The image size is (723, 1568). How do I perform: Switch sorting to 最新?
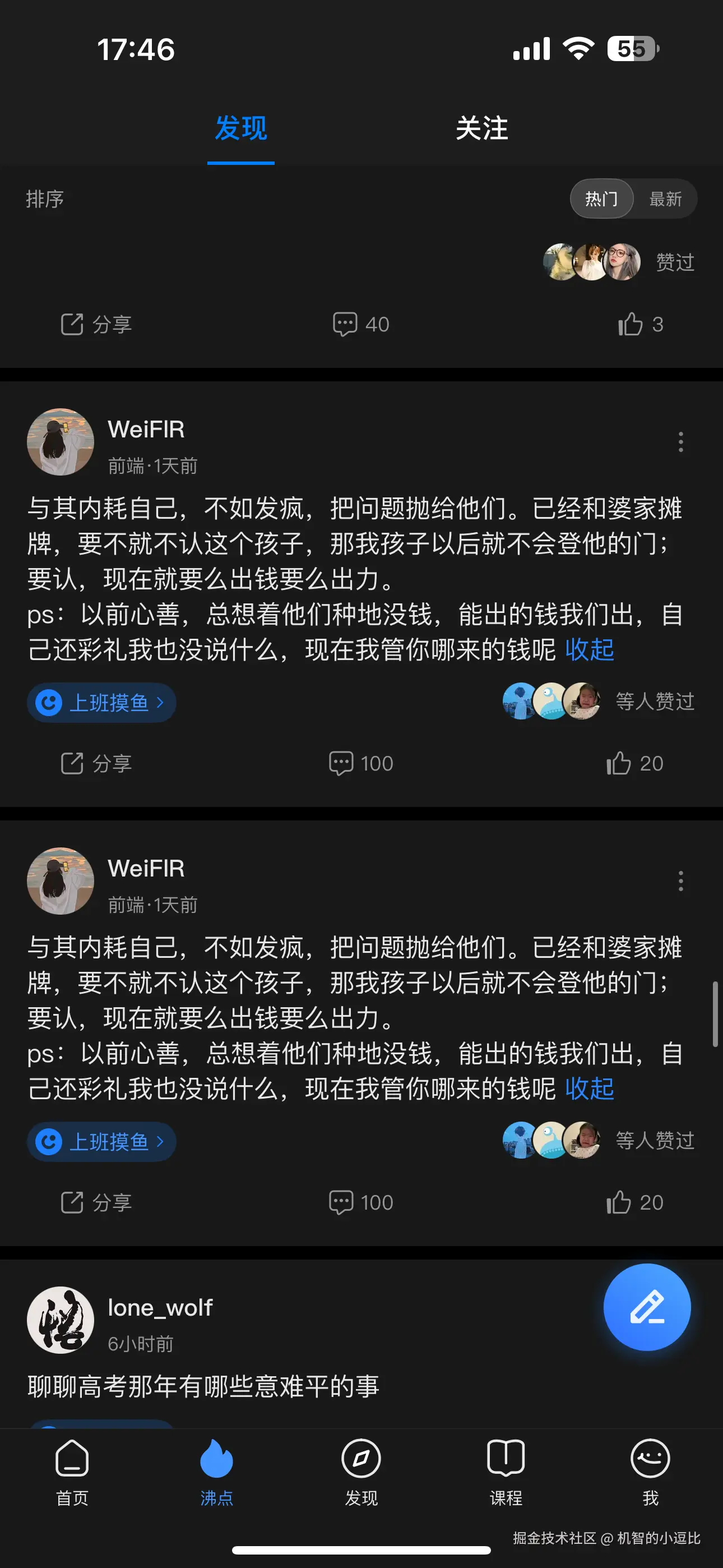pos(666,199)
